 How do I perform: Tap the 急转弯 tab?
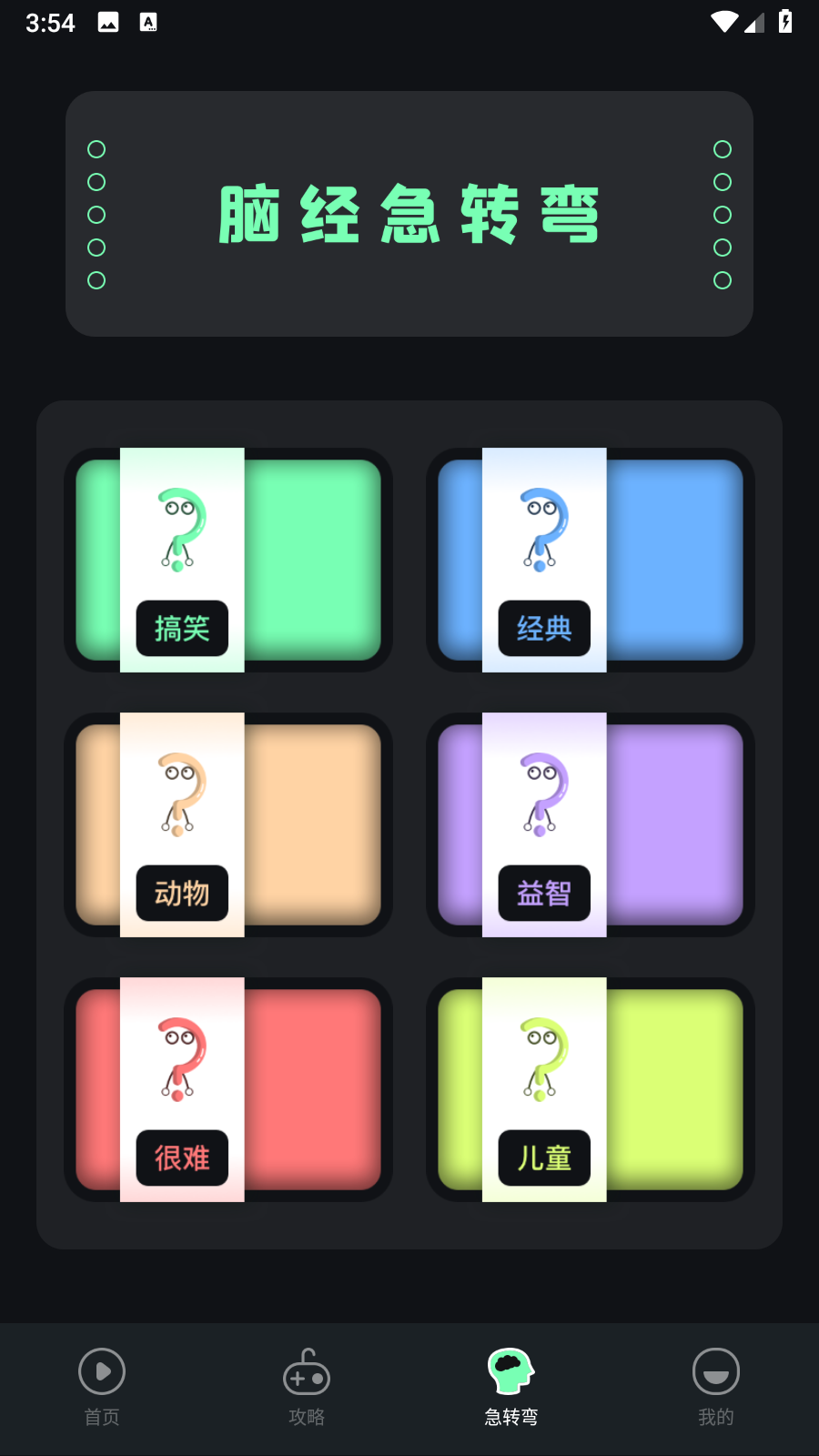(511, 1387)
